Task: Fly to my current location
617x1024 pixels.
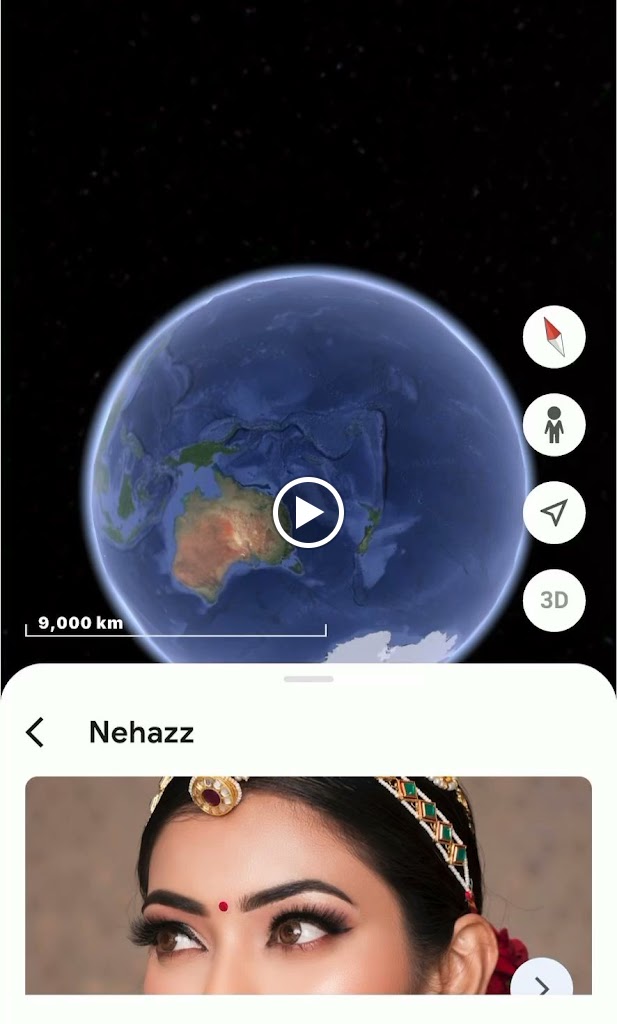Action: (x=554, y=513)
